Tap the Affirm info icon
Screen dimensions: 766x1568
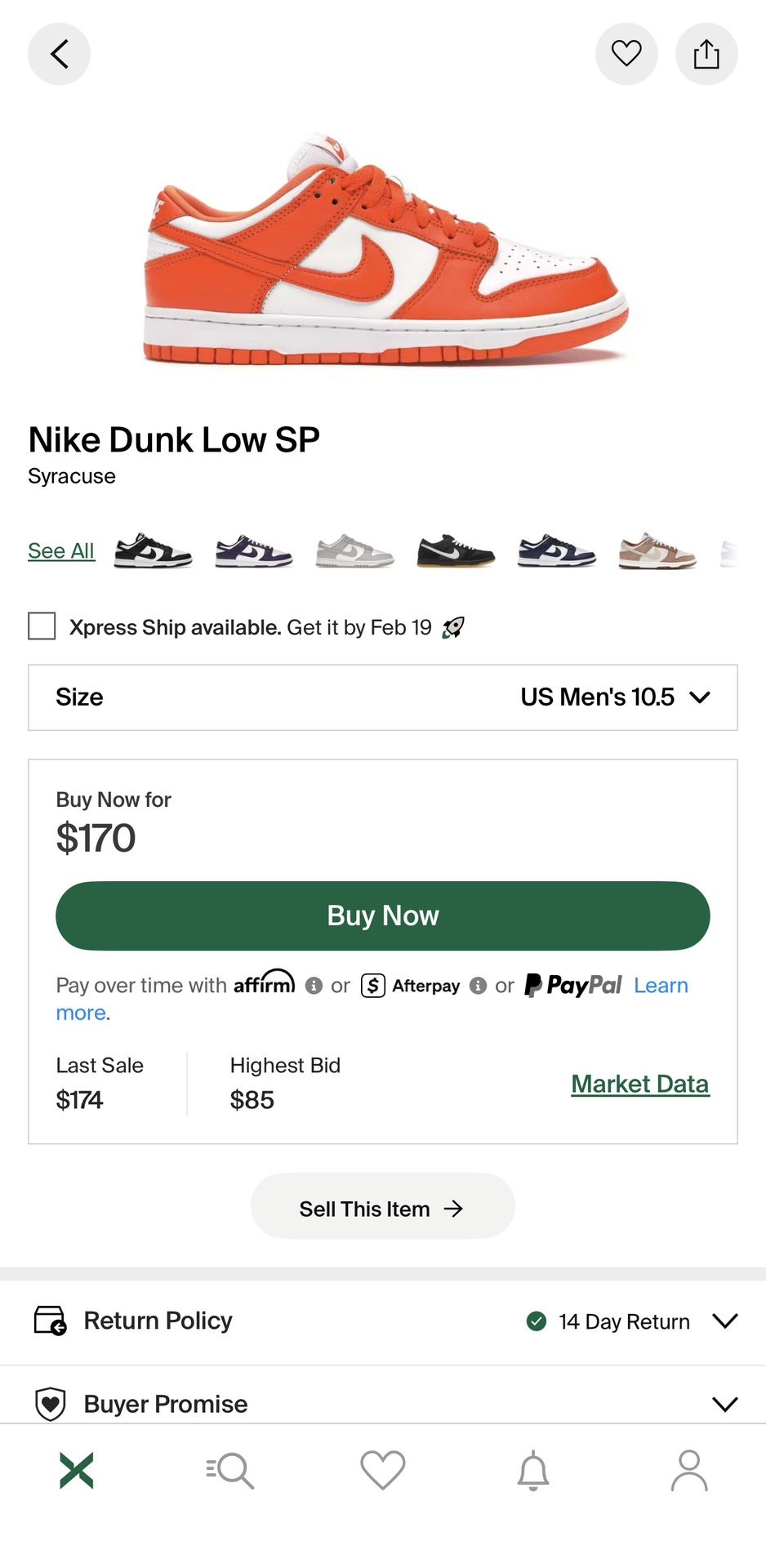tap(314, 986)
